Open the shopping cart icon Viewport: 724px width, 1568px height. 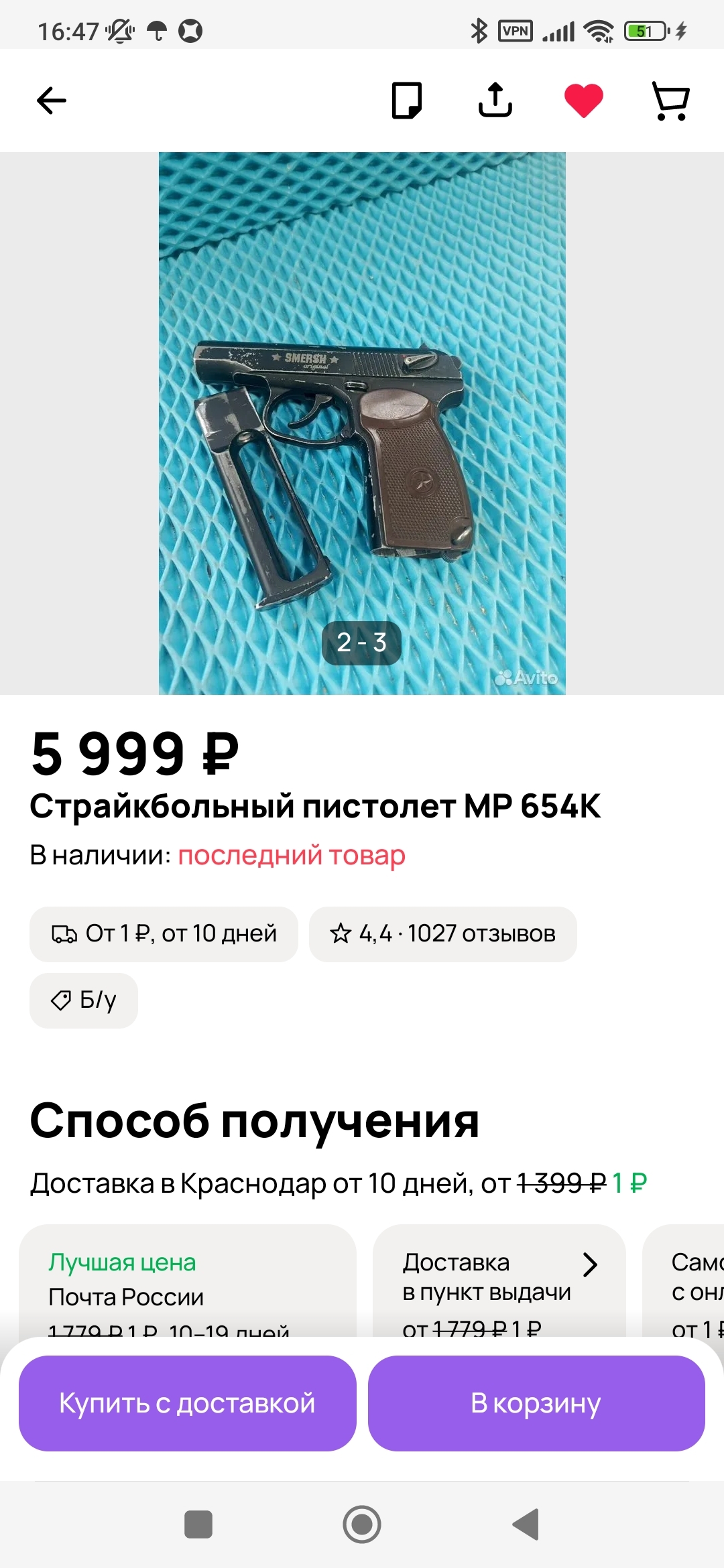[670, 101]
